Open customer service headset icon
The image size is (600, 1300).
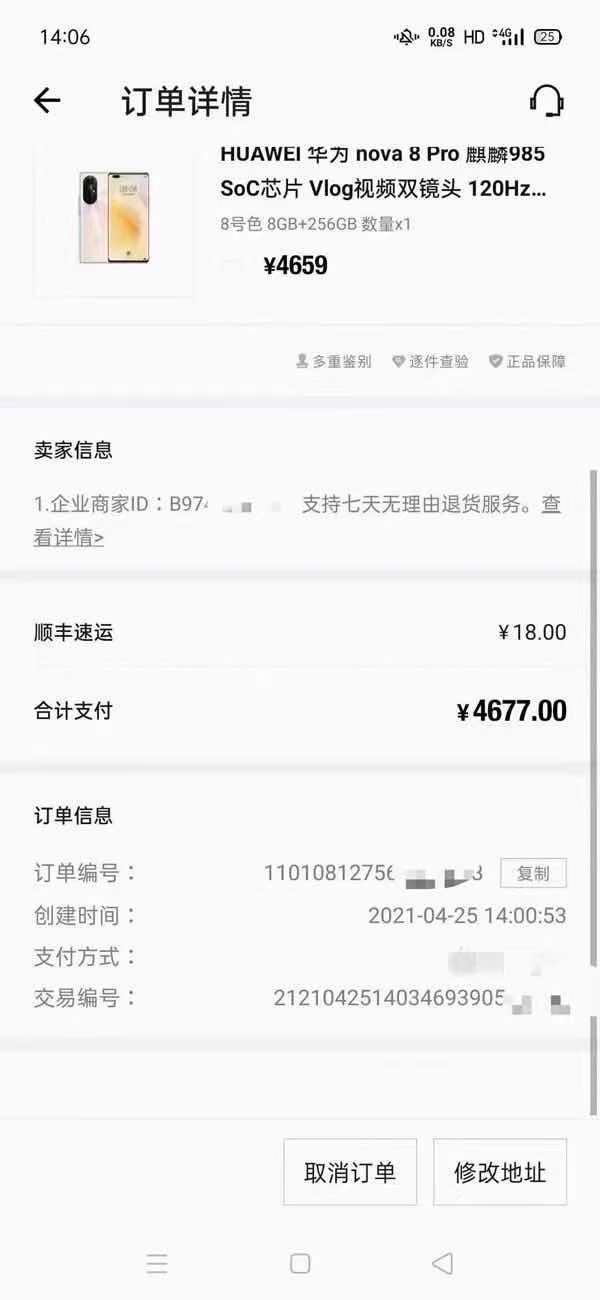coord(546,100)
